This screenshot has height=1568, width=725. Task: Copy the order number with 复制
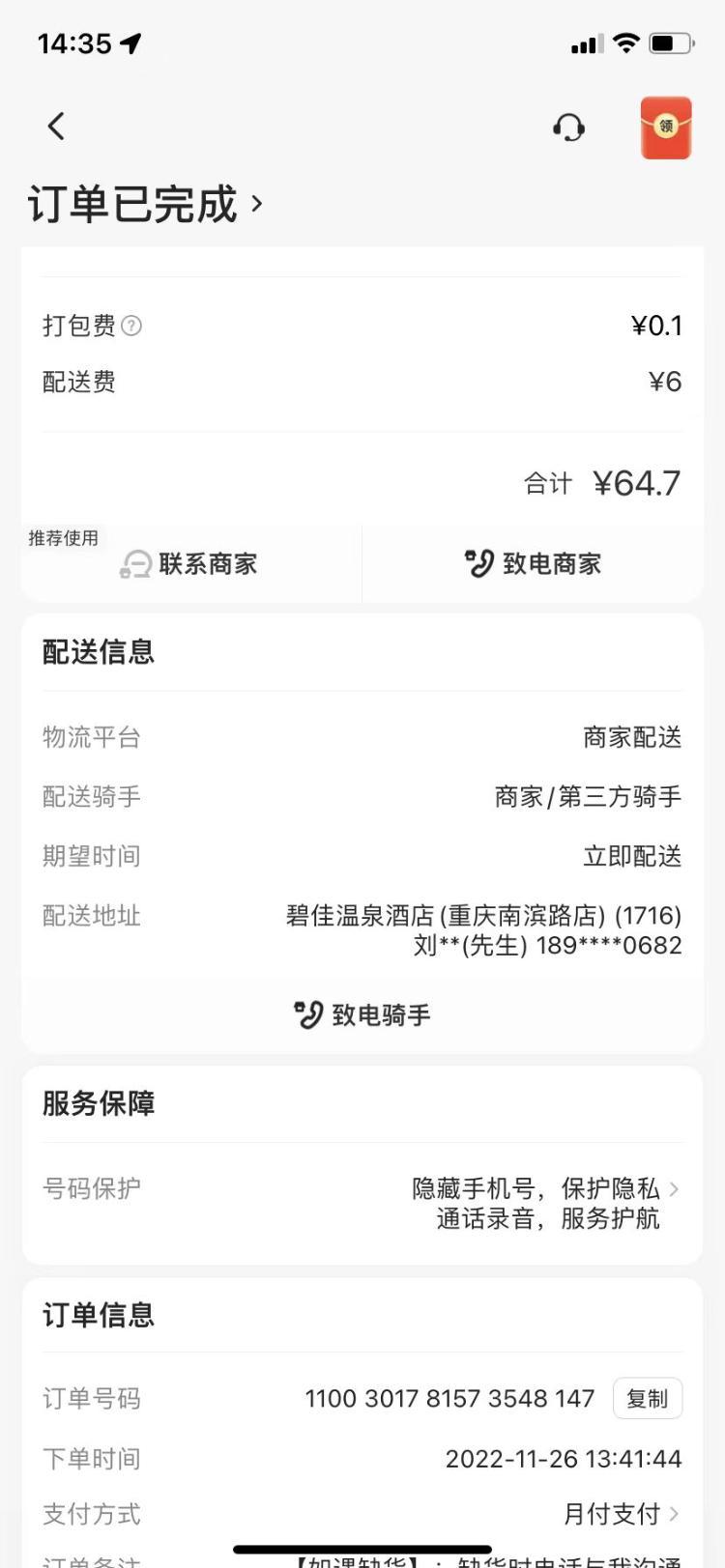pos(648,1398)
